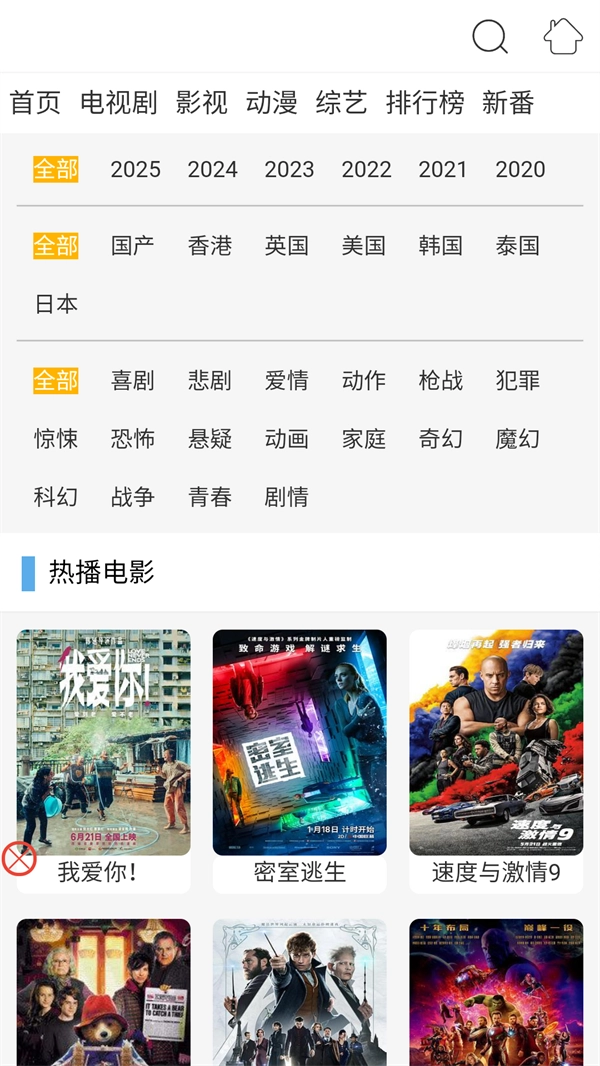Open the 综艺 tab
This screenshot has height=1066, width=600.
click(341, 102)
